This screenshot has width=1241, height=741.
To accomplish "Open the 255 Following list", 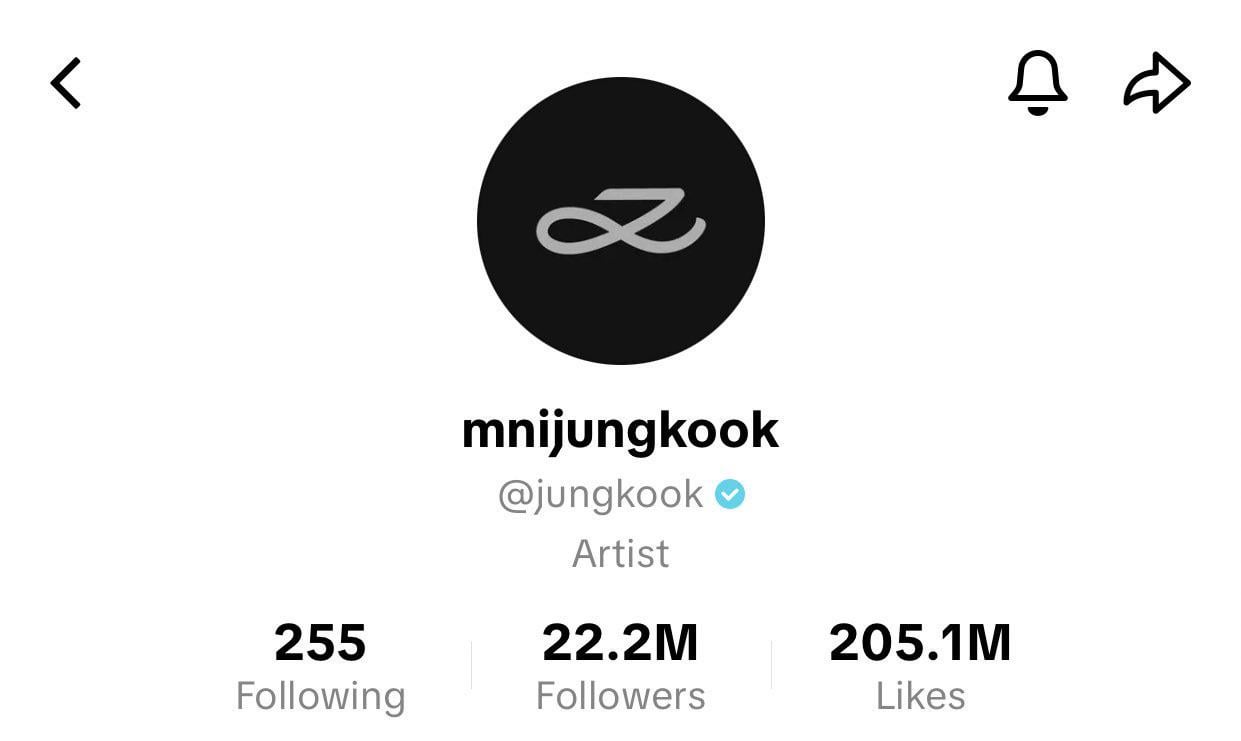I will (x=320, y=667).
